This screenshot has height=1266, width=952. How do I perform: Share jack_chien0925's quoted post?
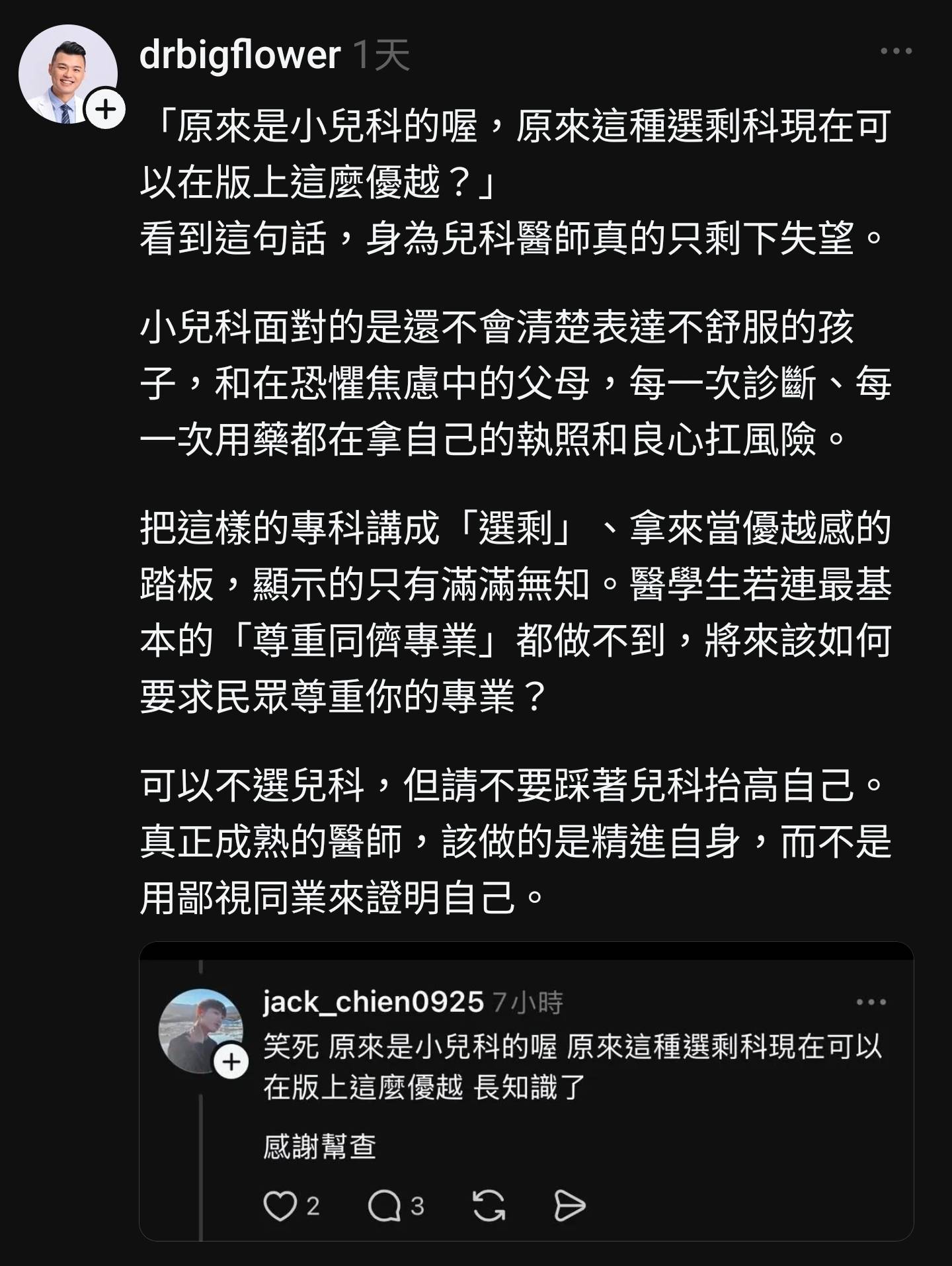(x=569, y=1206)
